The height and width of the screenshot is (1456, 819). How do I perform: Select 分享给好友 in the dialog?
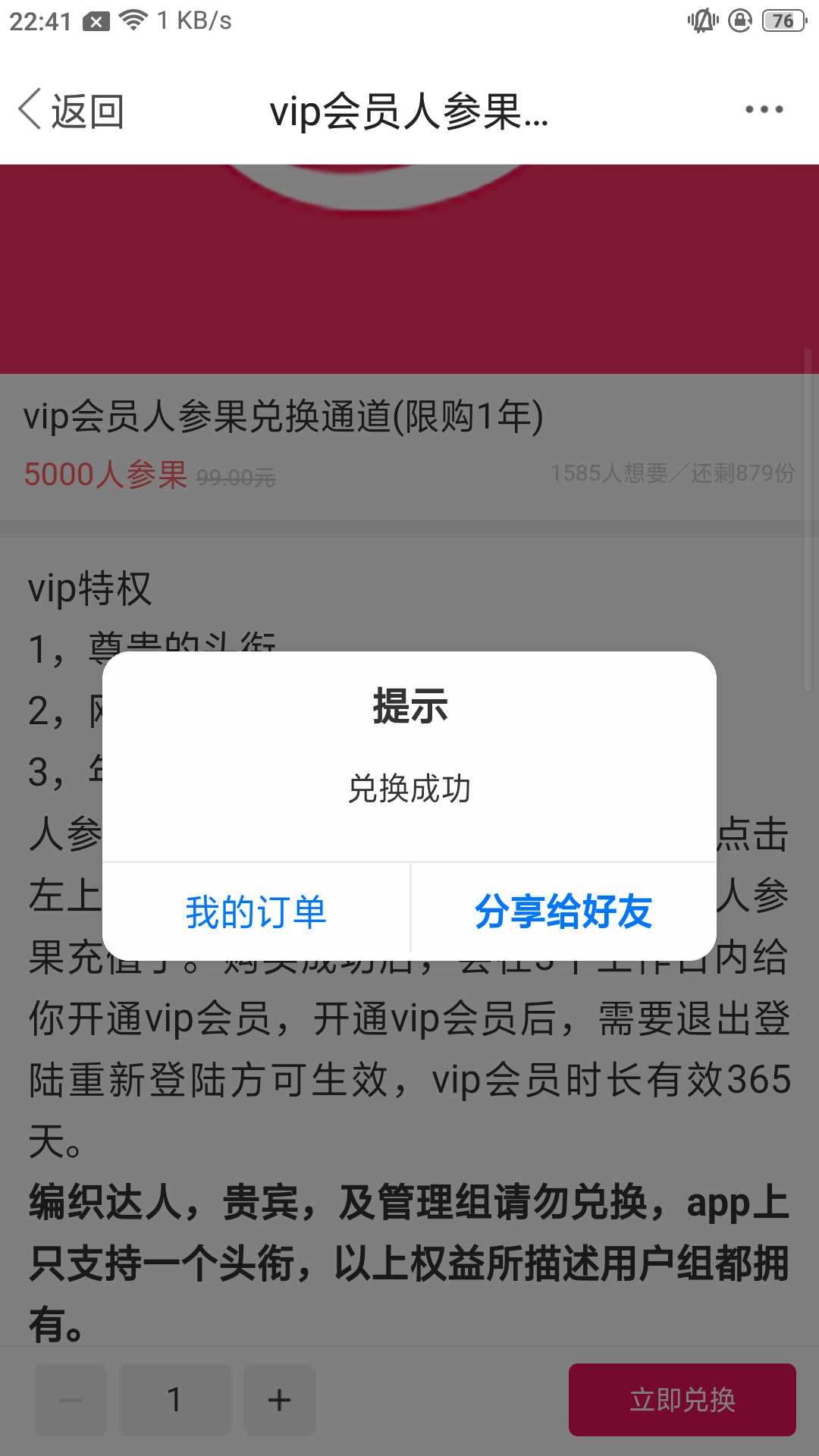point(563,911)
